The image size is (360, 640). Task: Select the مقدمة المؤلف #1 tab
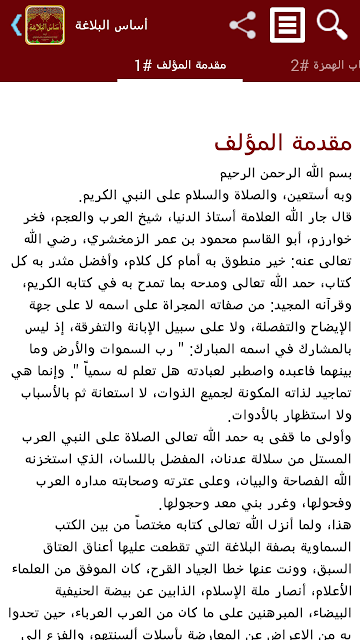(180, 65)
